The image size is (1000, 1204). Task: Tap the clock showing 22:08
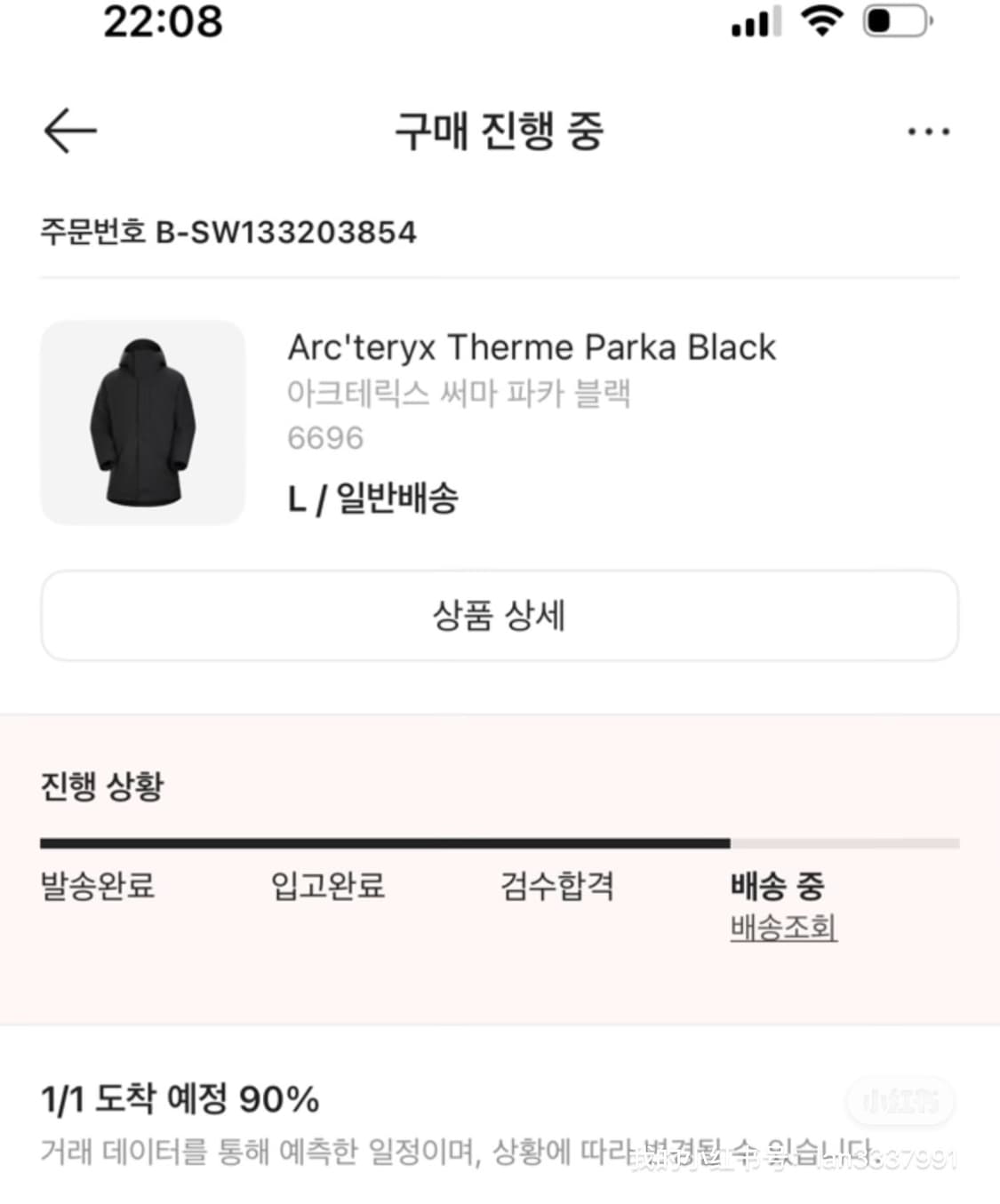164,23
